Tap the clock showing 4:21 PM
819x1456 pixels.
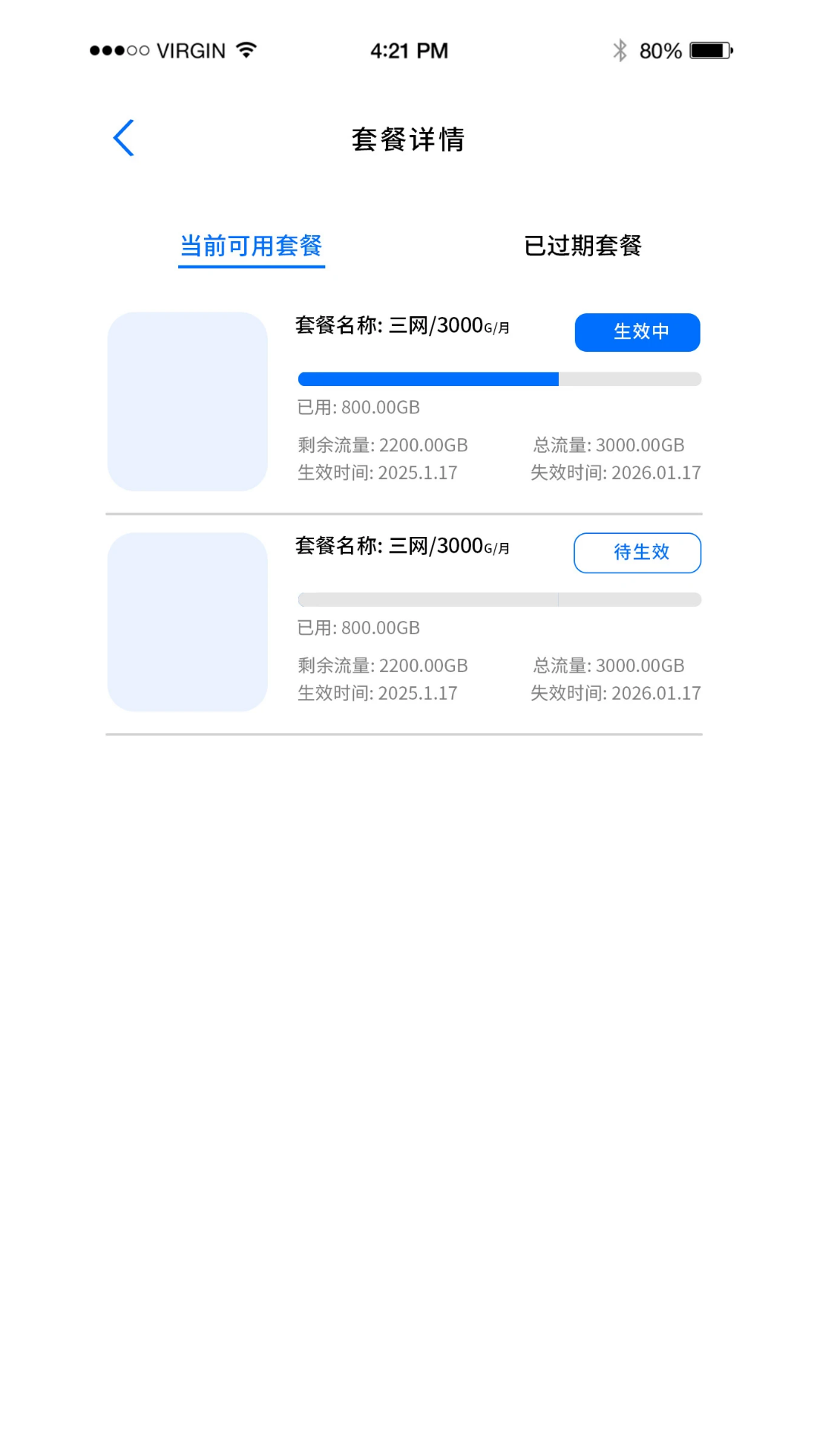pos(409,50)
